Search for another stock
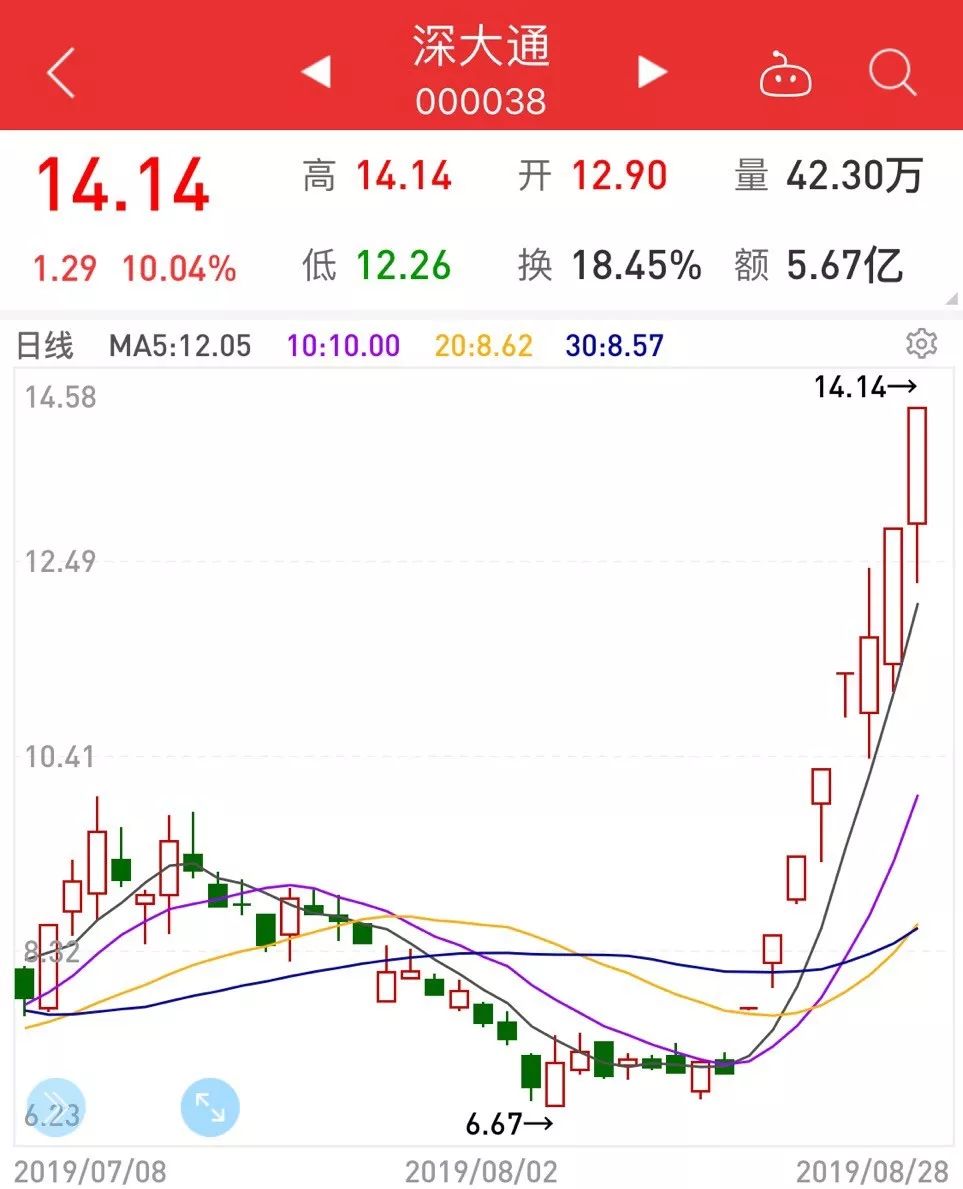963x1189 pixels. [x=891, y=73]
